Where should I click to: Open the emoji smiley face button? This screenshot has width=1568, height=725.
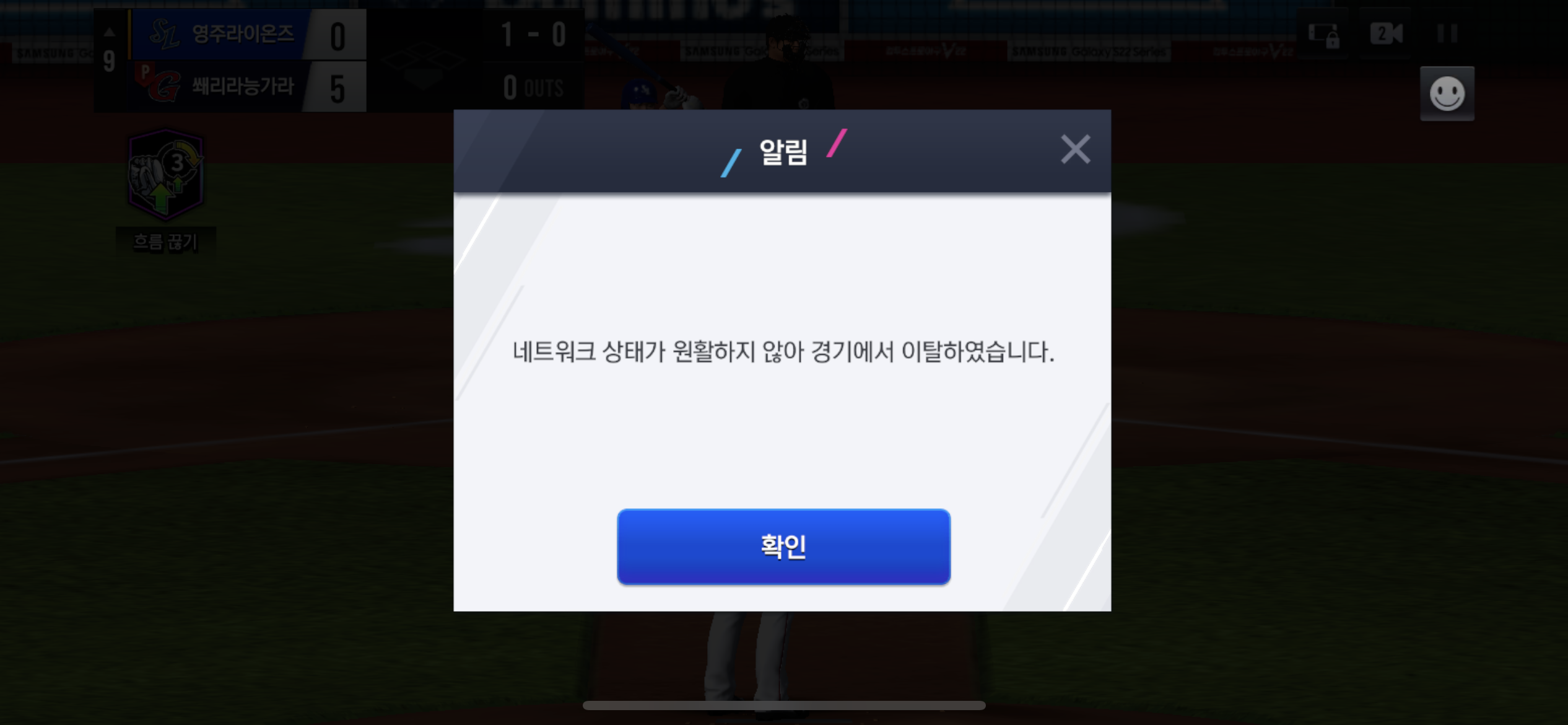pyautogui.click(x=1447, y=94)
